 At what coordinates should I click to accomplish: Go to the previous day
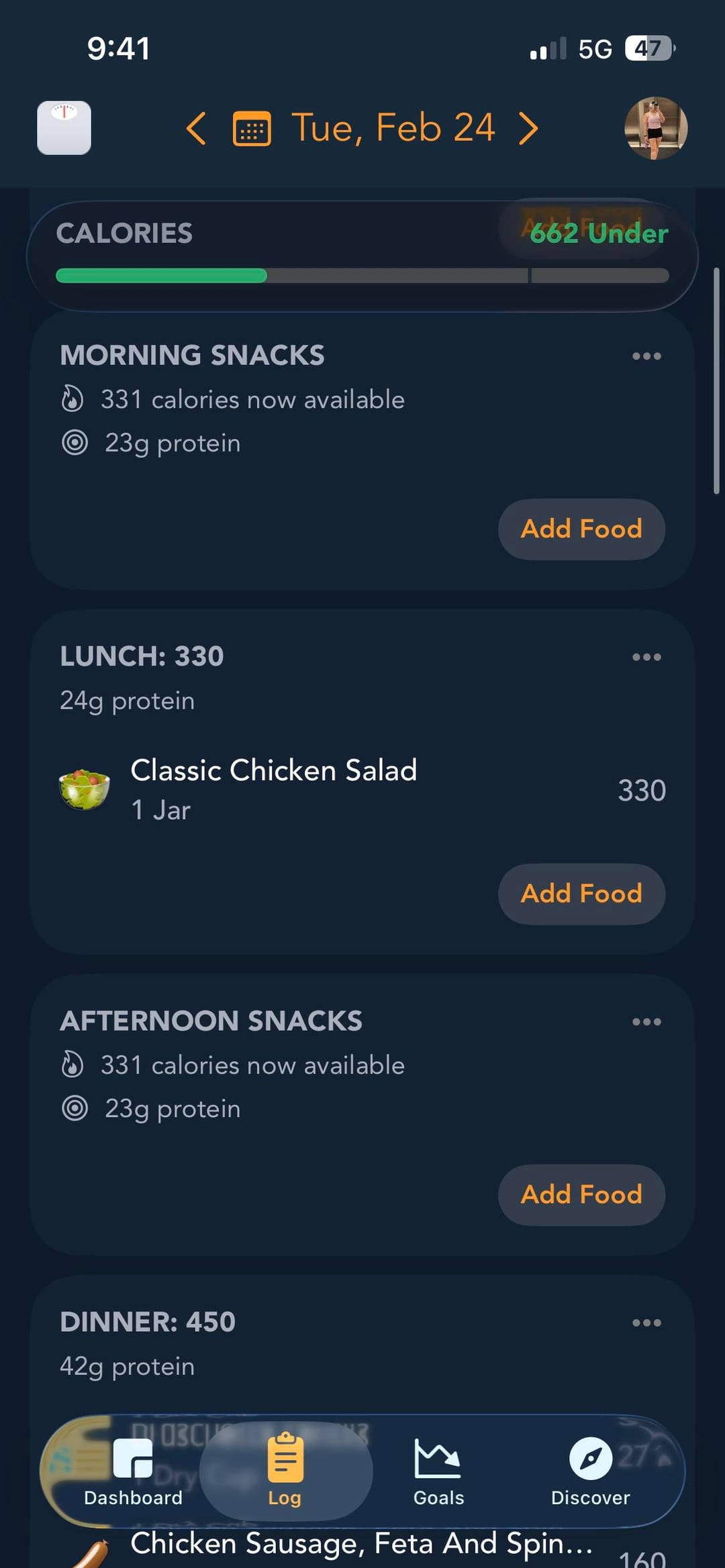196,128
